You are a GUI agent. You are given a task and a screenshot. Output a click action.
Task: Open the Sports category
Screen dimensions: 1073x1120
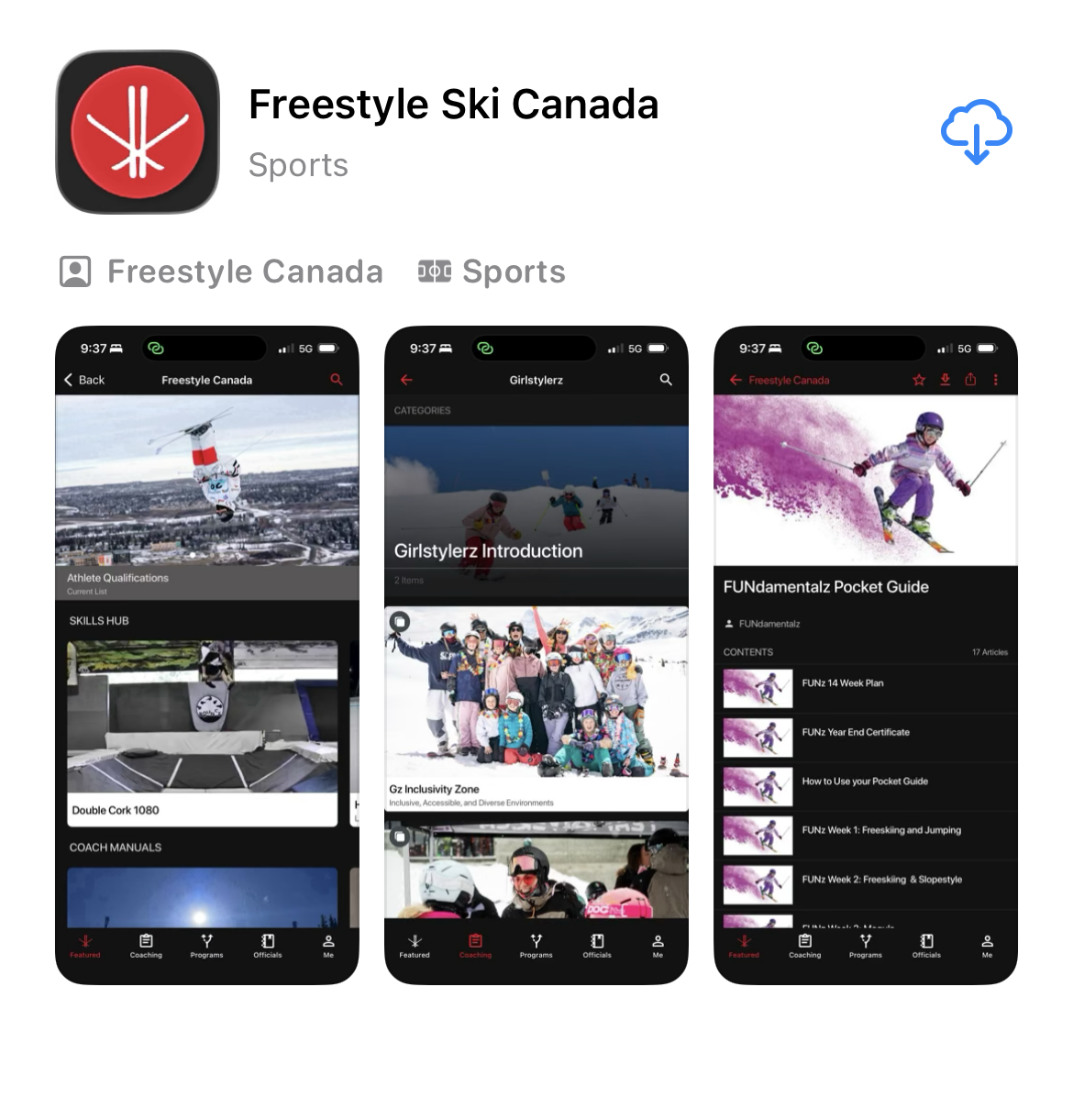click(x=492, y=272)
